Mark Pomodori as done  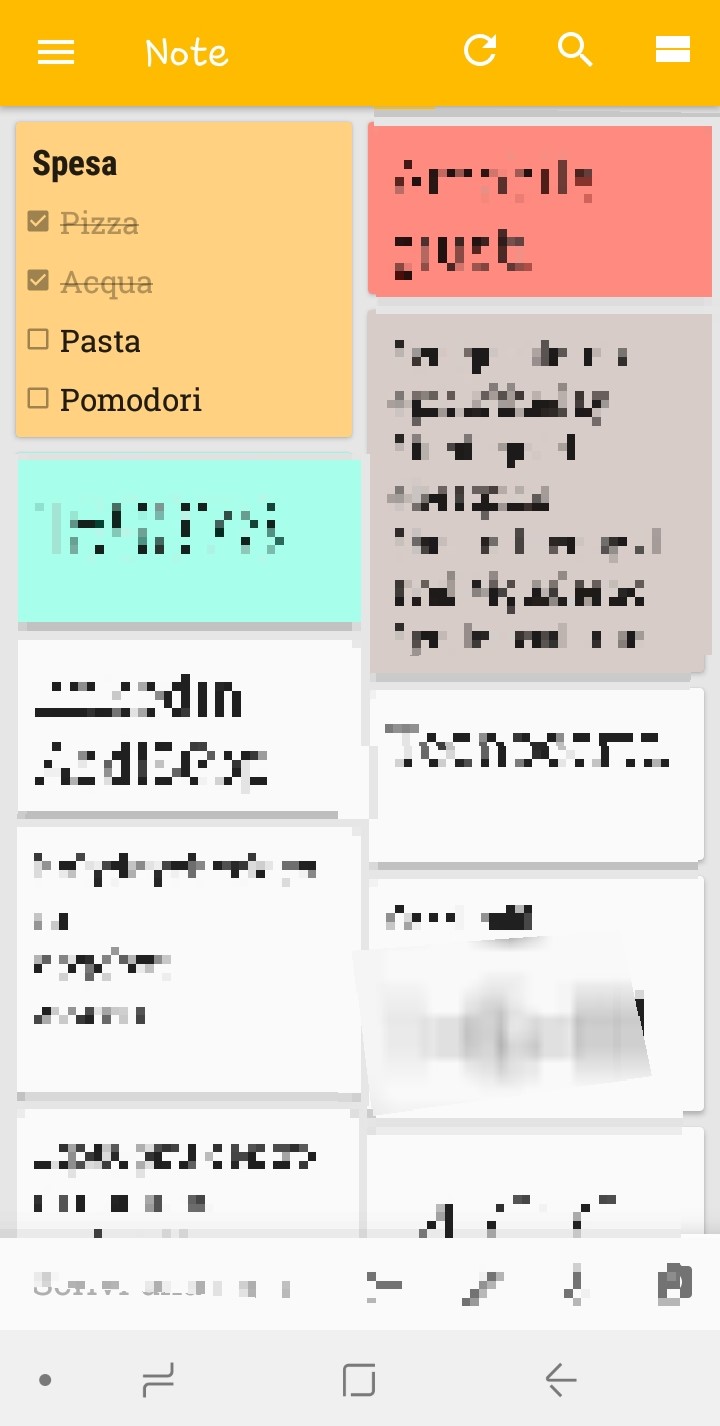pos(38,399)
